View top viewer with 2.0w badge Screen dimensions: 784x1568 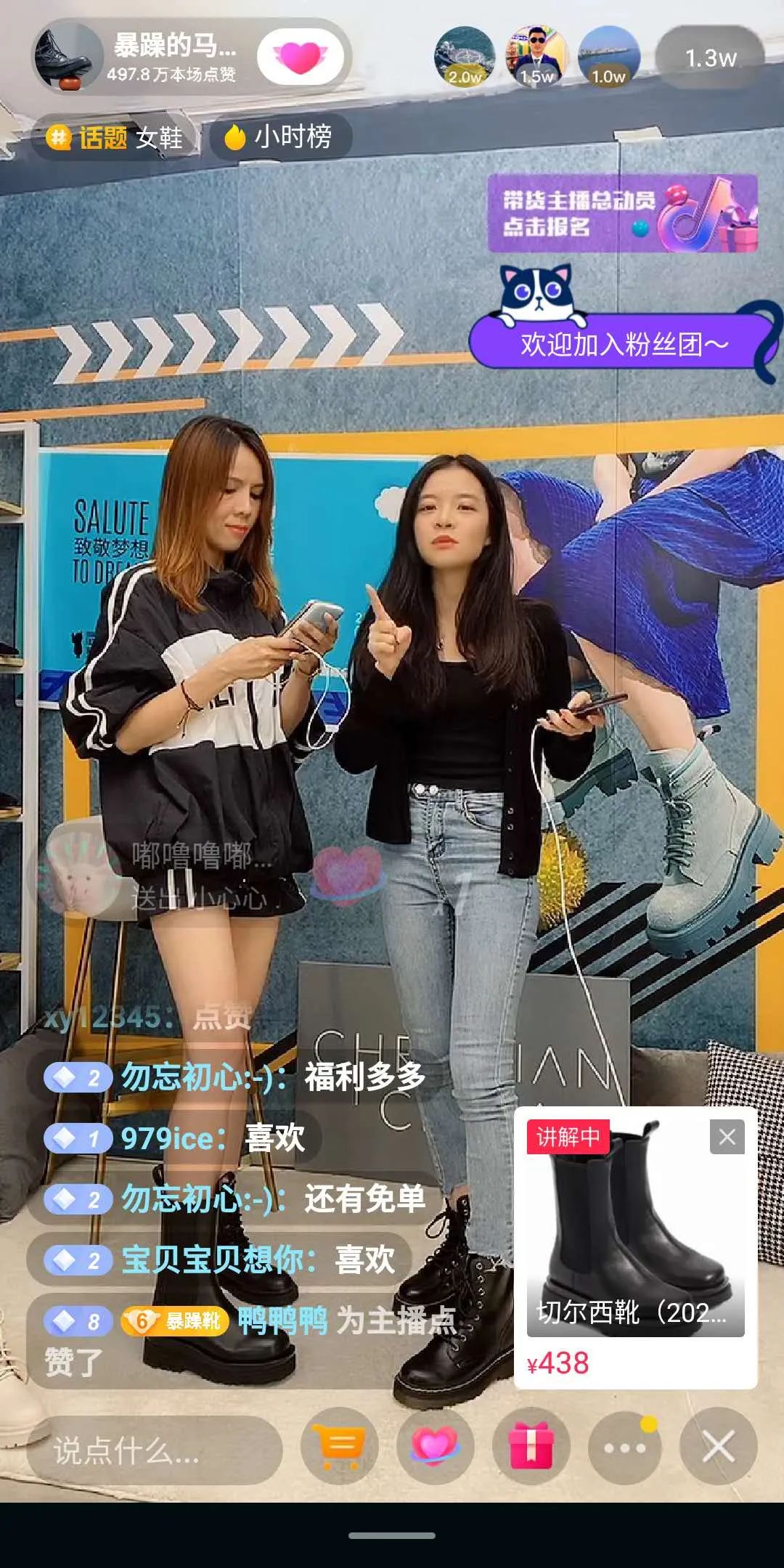pyautogui.click(x=465, y=57)
